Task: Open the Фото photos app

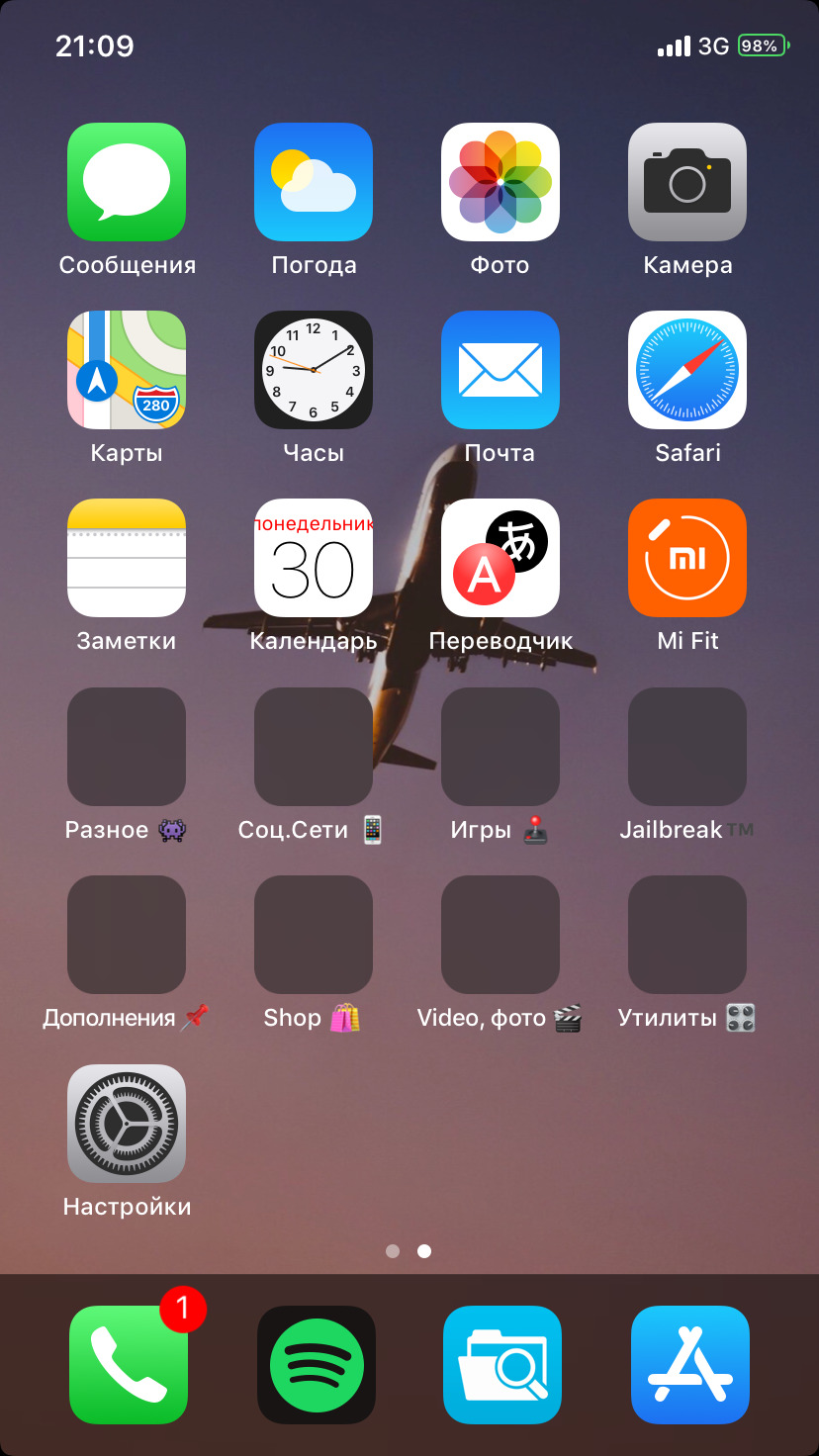Action: pyautogui.click(x=500, y=182)
